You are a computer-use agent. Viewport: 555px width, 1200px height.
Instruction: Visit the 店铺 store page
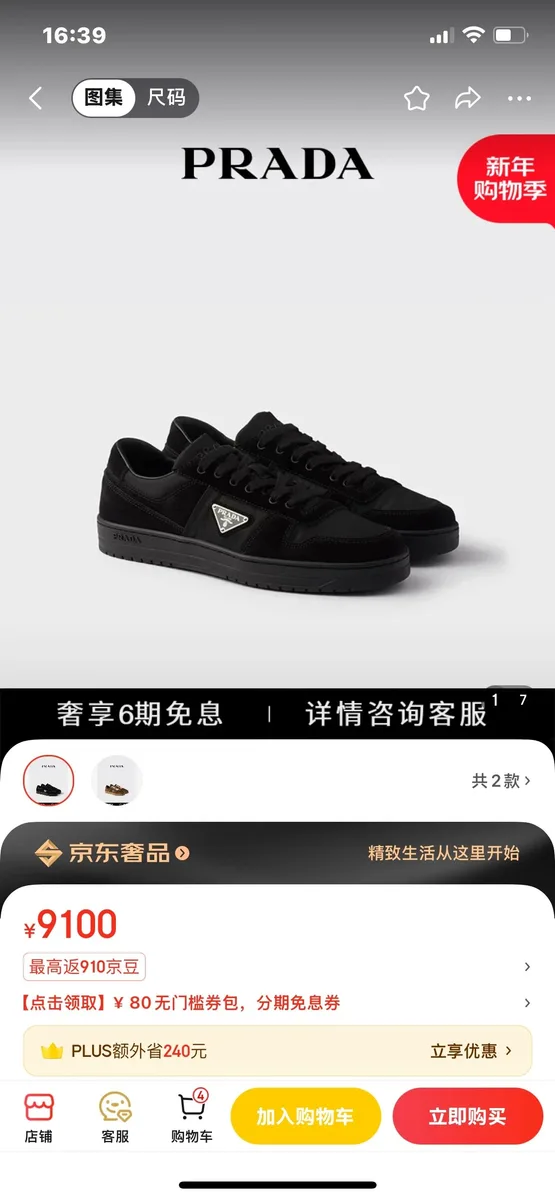click(39, 1118)
